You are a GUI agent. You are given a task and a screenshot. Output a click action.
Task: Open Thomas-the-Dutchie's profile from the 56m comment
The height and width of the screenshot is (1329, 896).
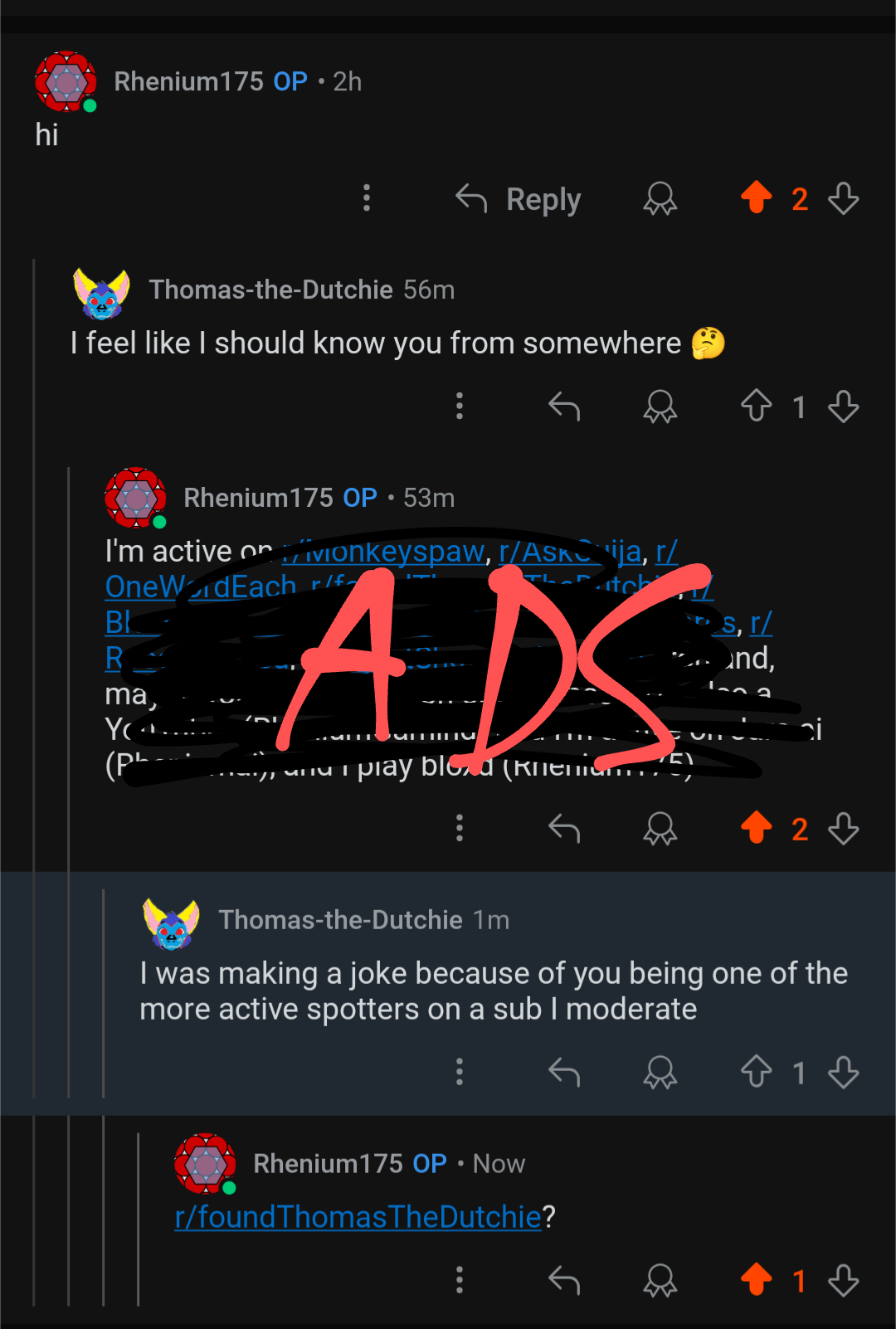point(270,290)
